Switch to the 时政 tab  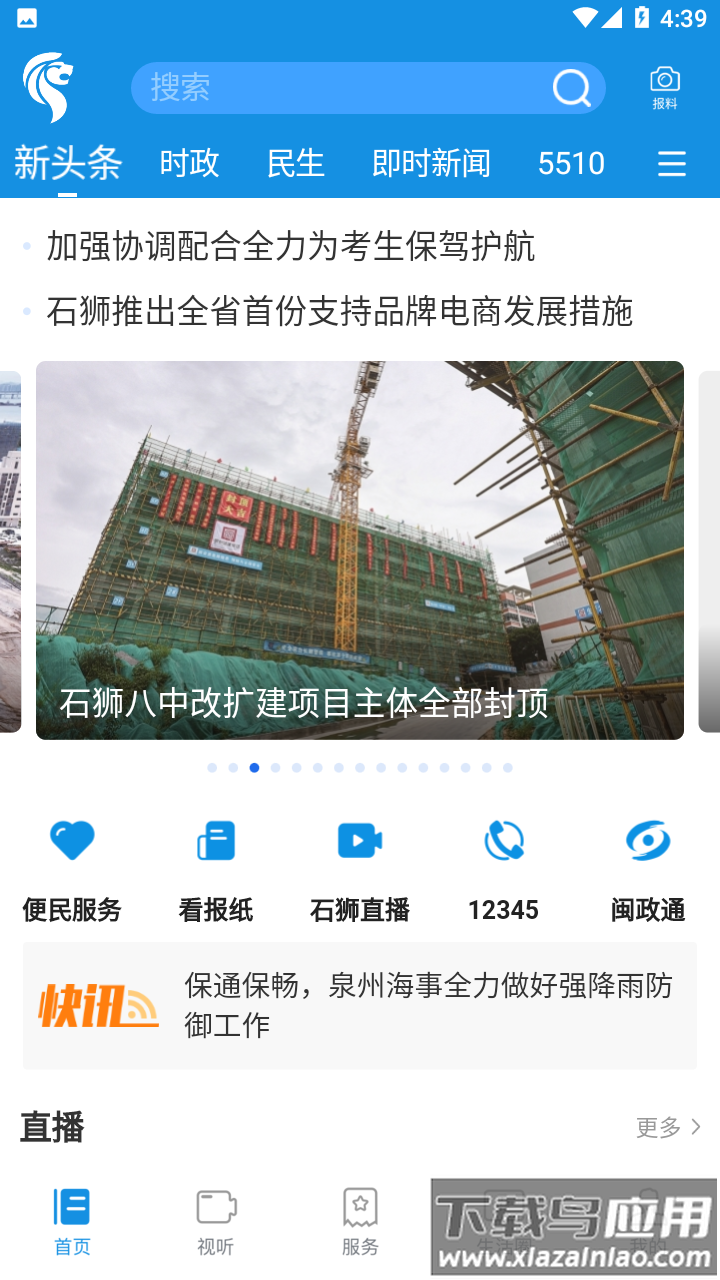188,163
